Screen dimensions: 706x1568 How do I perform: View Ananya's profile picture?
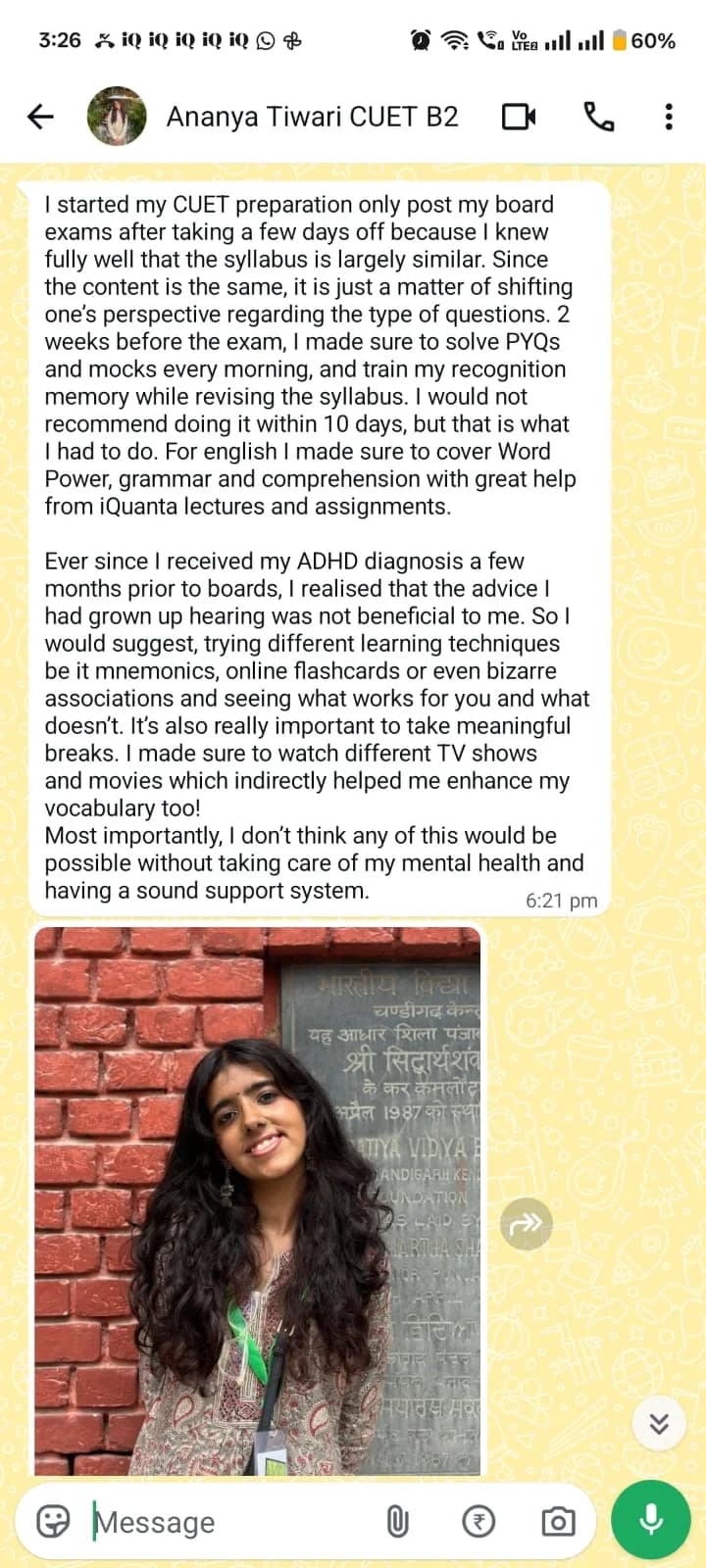point(117,117)
